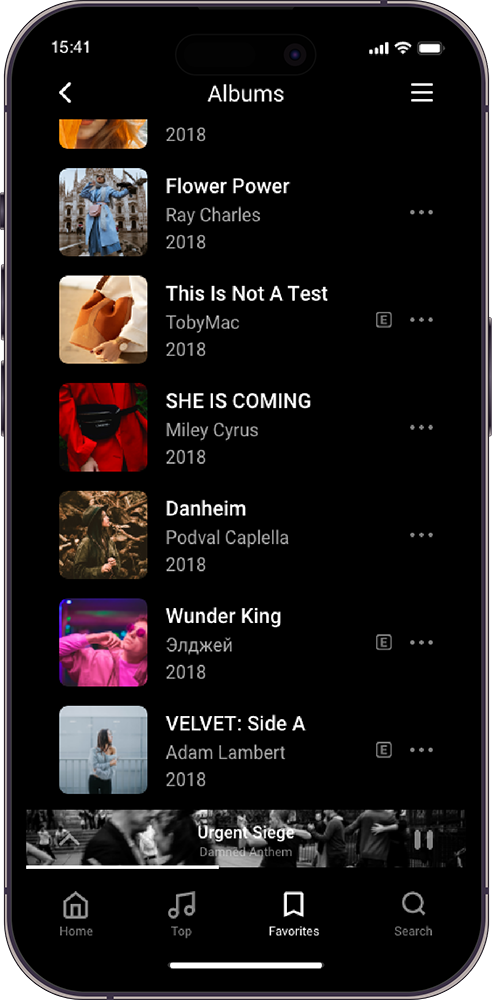
Task: Switch to the Search tab
Action: [x=413, y=915]
